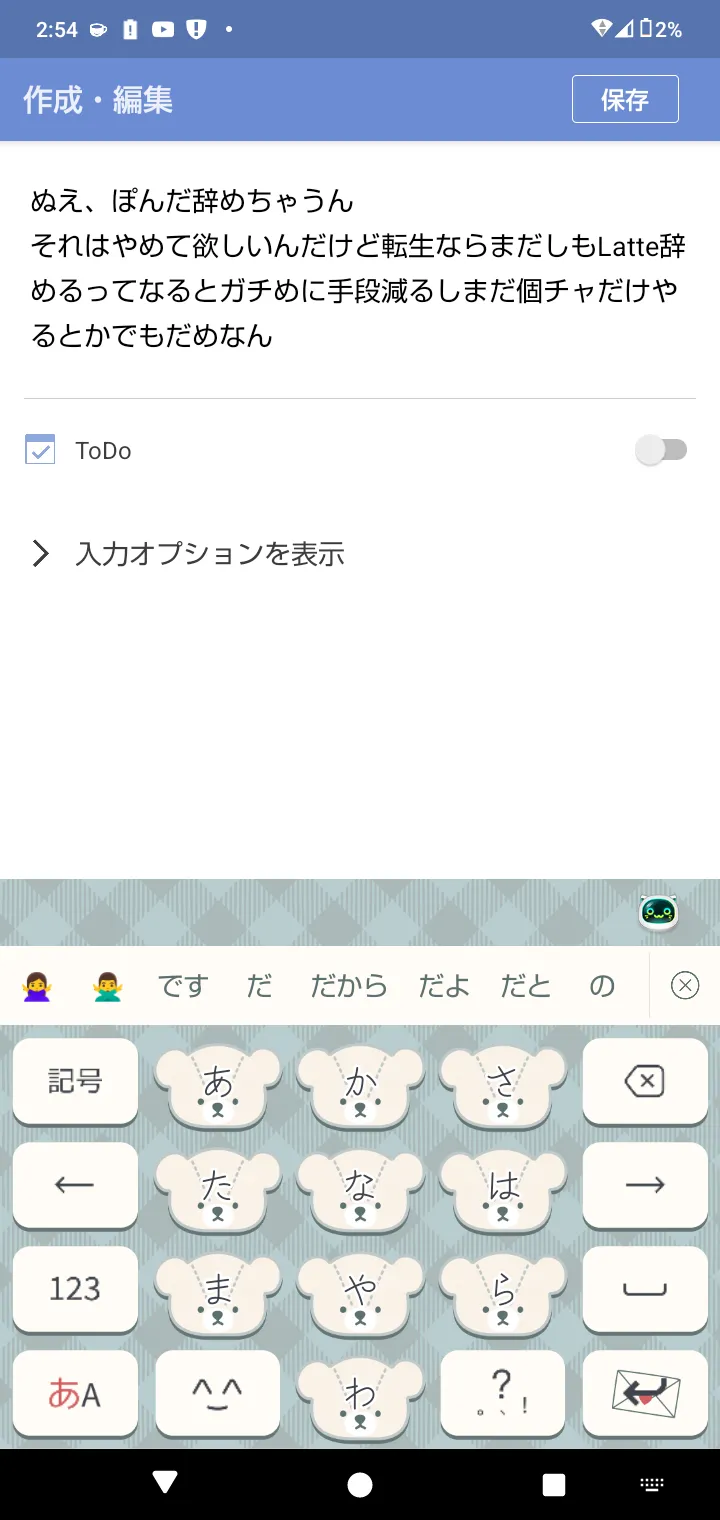This screenshot has width=720, height=1520.
Task: Choose the suggestion だから
Action: coord(349,986)
